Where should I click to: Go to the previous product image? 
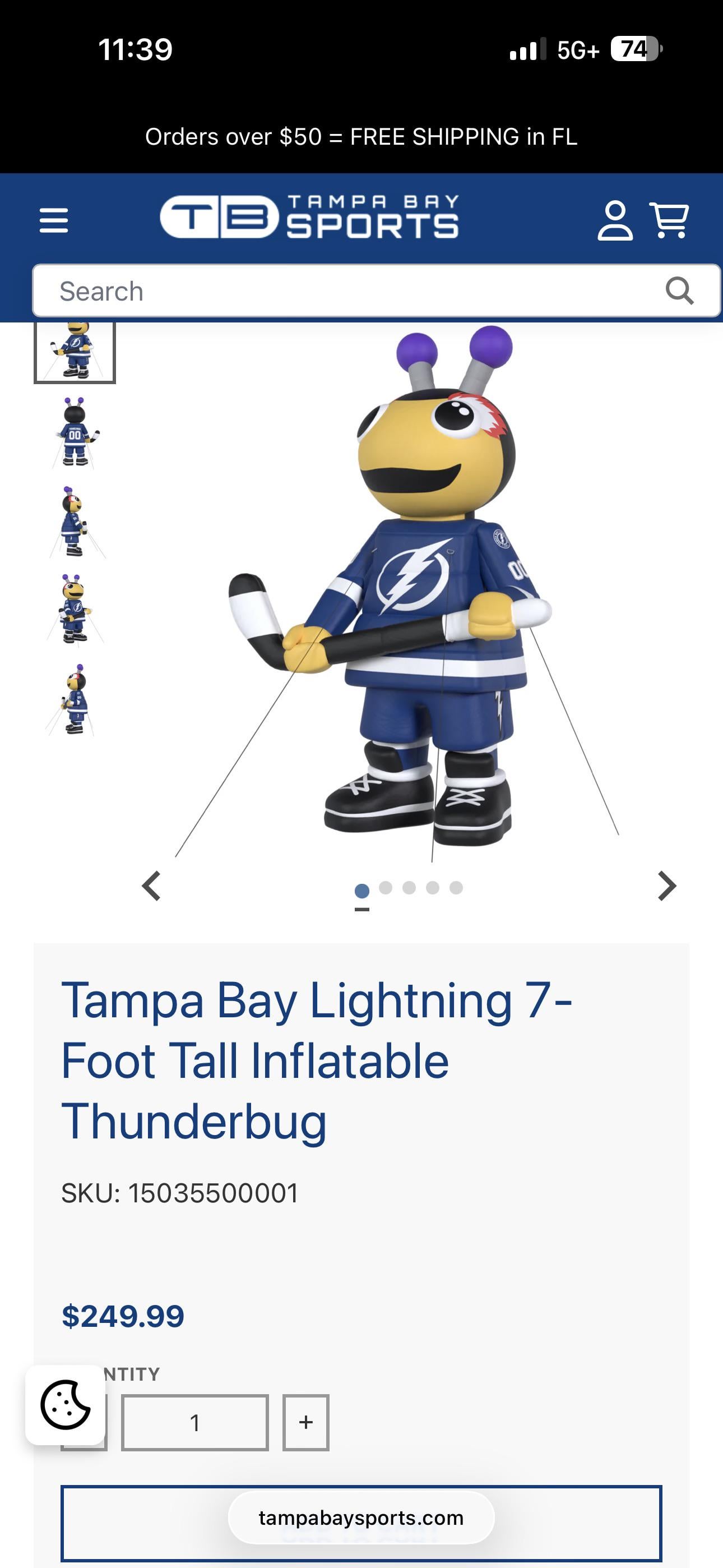pos(151,886)
